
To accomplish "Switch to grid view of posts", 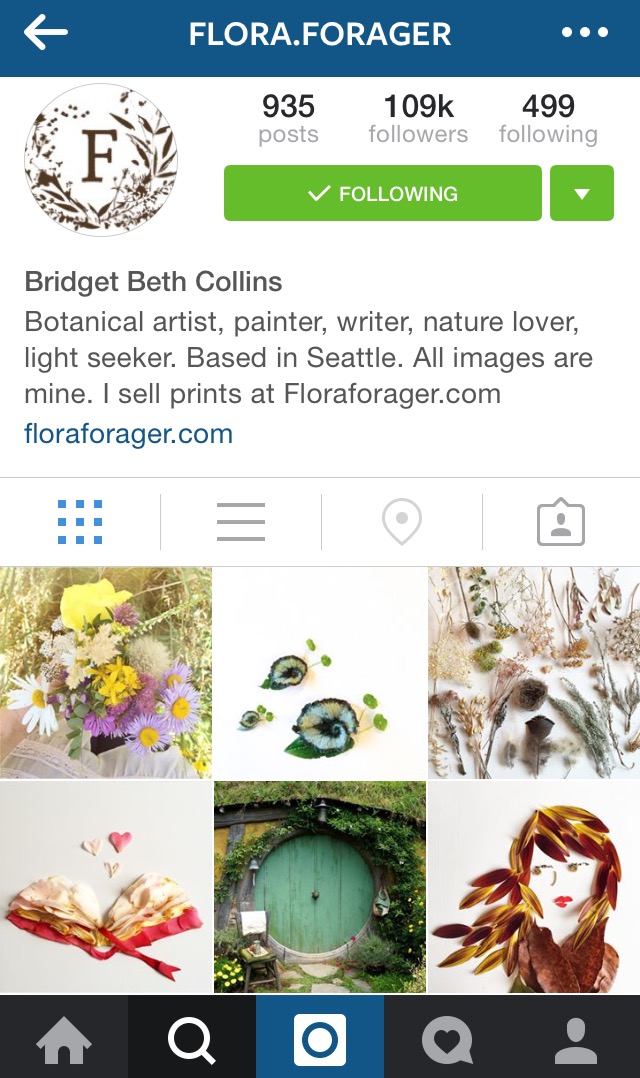I will (x=80, y=522).
